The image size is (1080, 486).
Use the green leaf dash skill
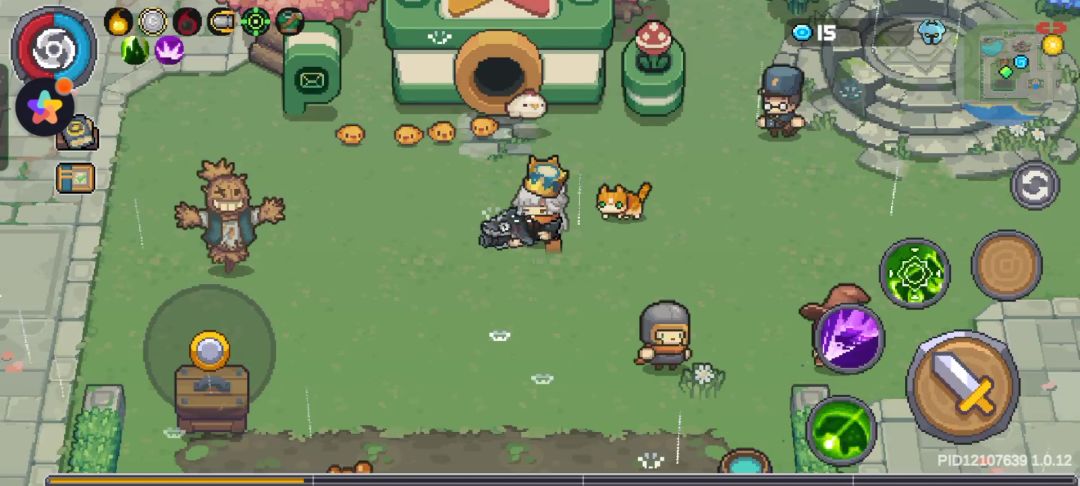pos(840,430)
